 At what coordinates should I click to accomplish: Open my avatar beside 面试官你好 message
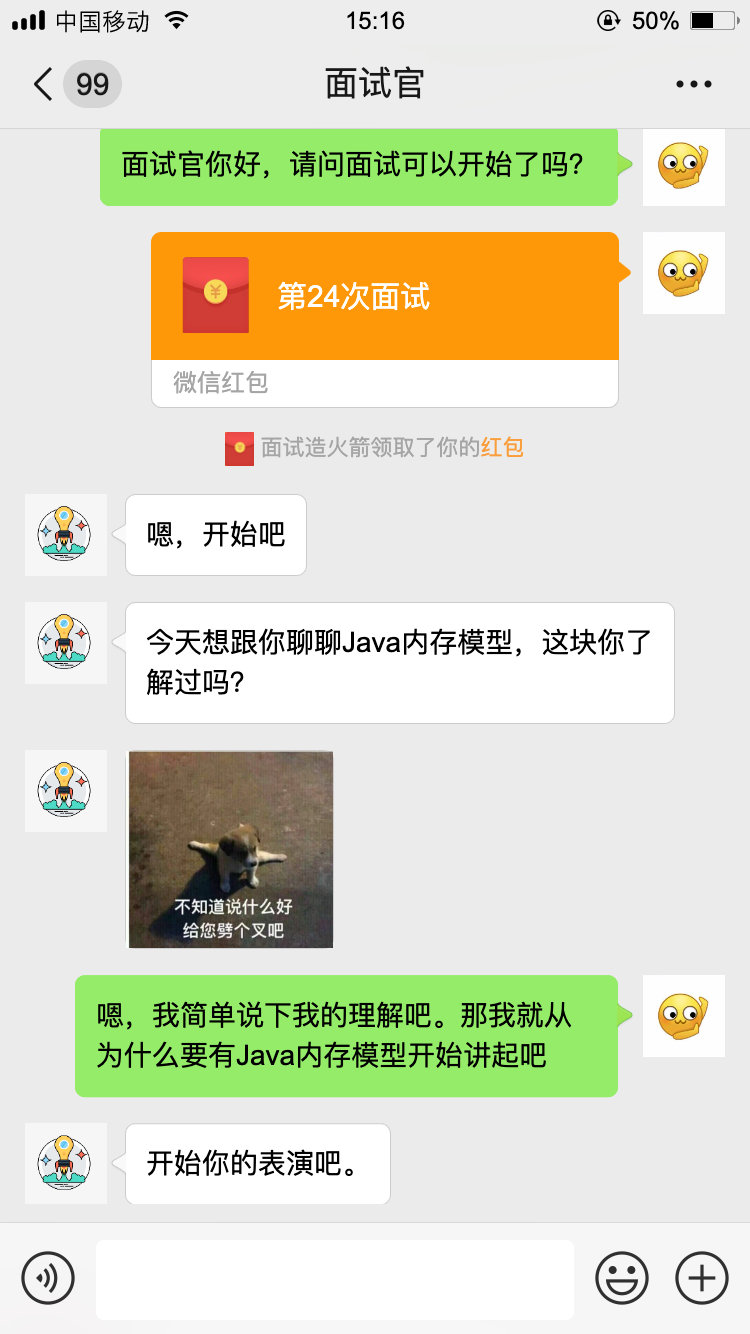[x=683, y=166]
